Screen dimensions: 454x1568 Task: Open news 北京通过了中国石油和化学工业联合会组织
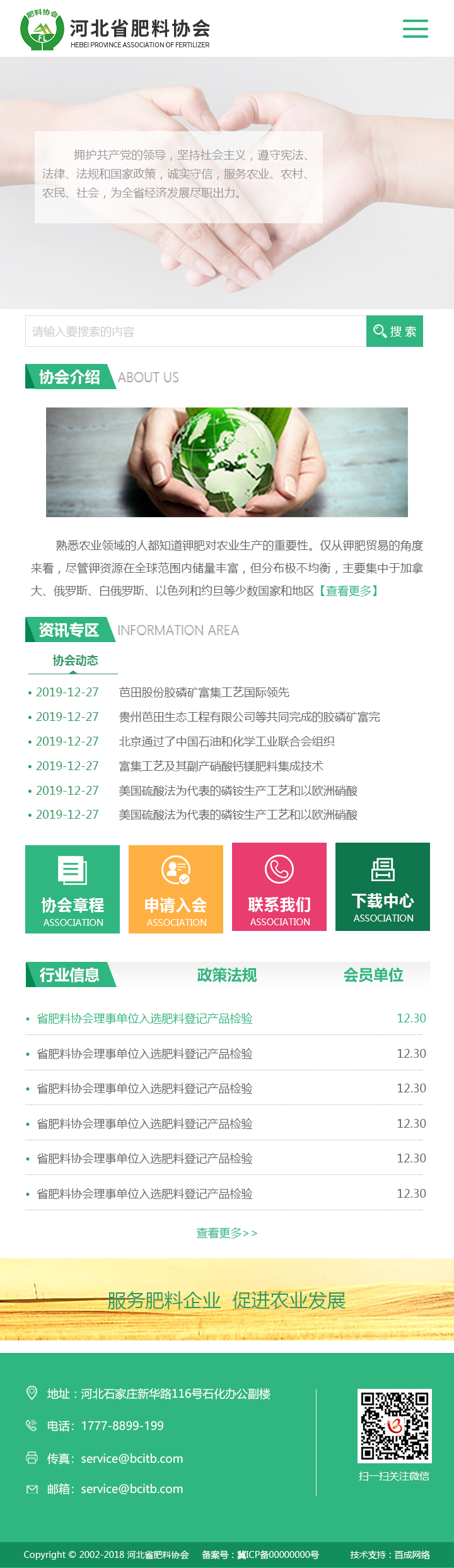click(x=226, y=742)
